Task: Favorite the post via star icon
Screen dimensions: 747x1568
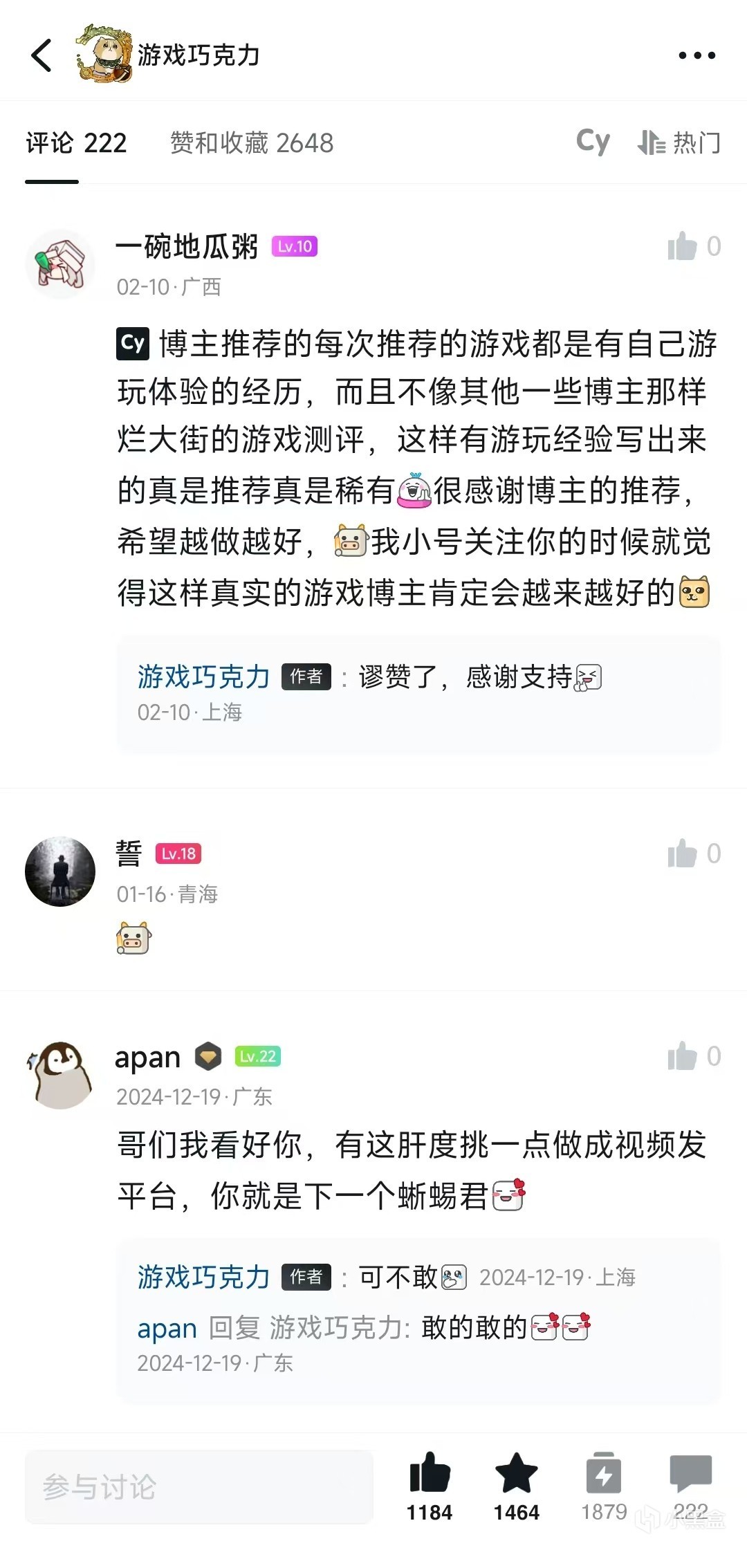Action: [516, 1473]
